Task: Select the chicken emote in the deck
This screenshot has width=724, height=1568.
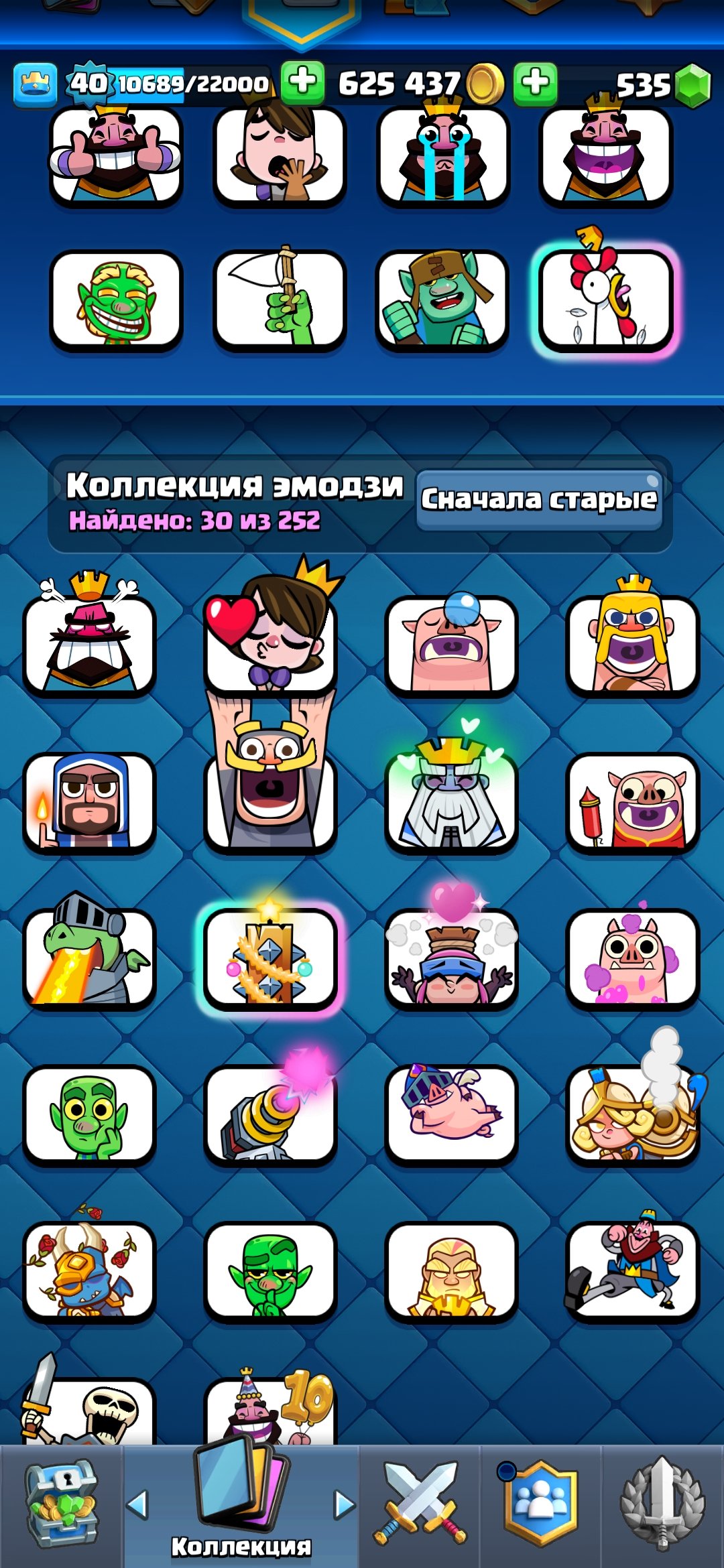Action: pyautogui.click(x=605, y=300)
